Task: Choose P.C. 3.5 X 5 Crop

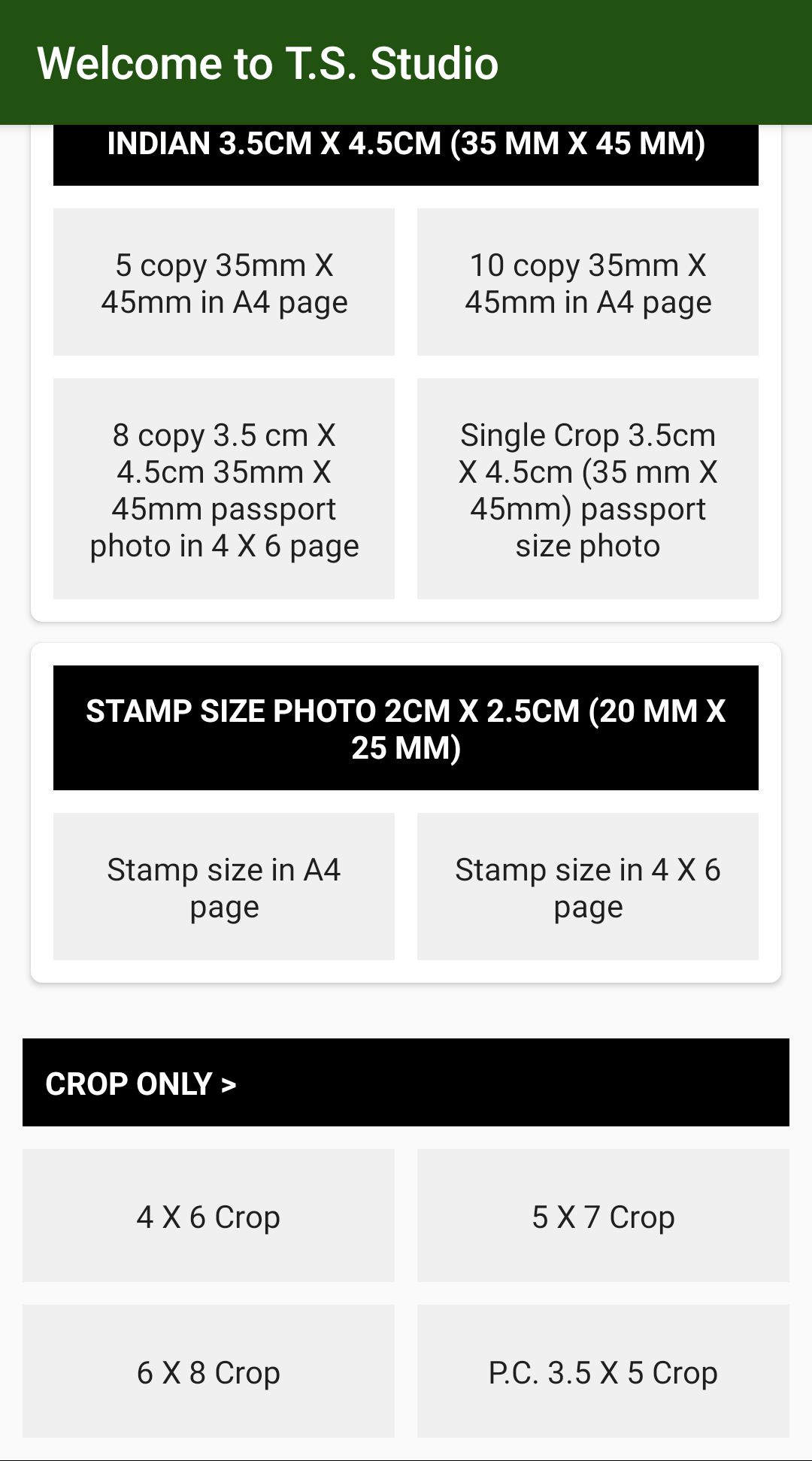Action: click(x=603, y=1371)
